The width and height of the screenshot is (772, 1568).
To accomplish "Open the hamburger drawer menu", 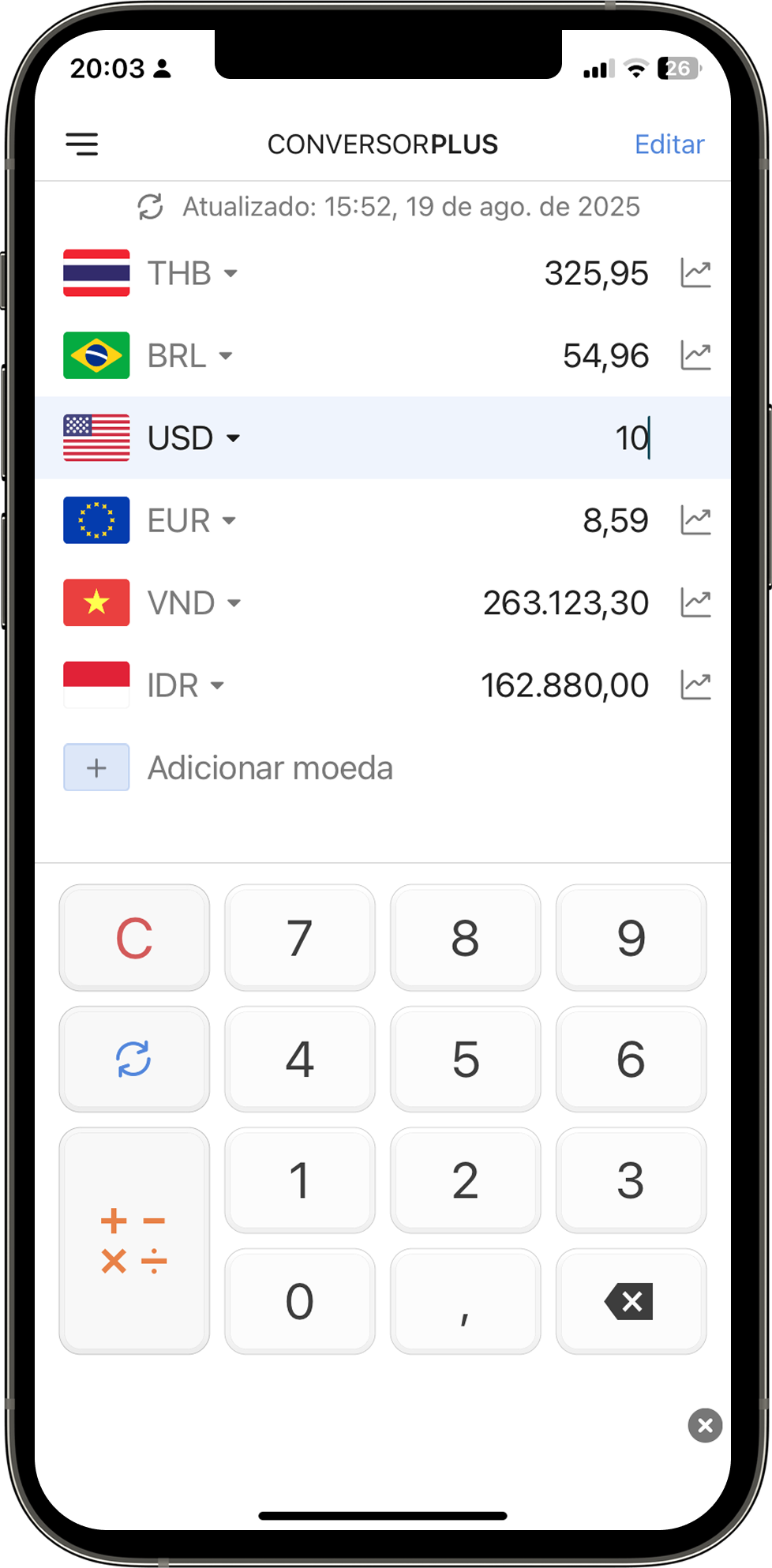I will 82,144.
